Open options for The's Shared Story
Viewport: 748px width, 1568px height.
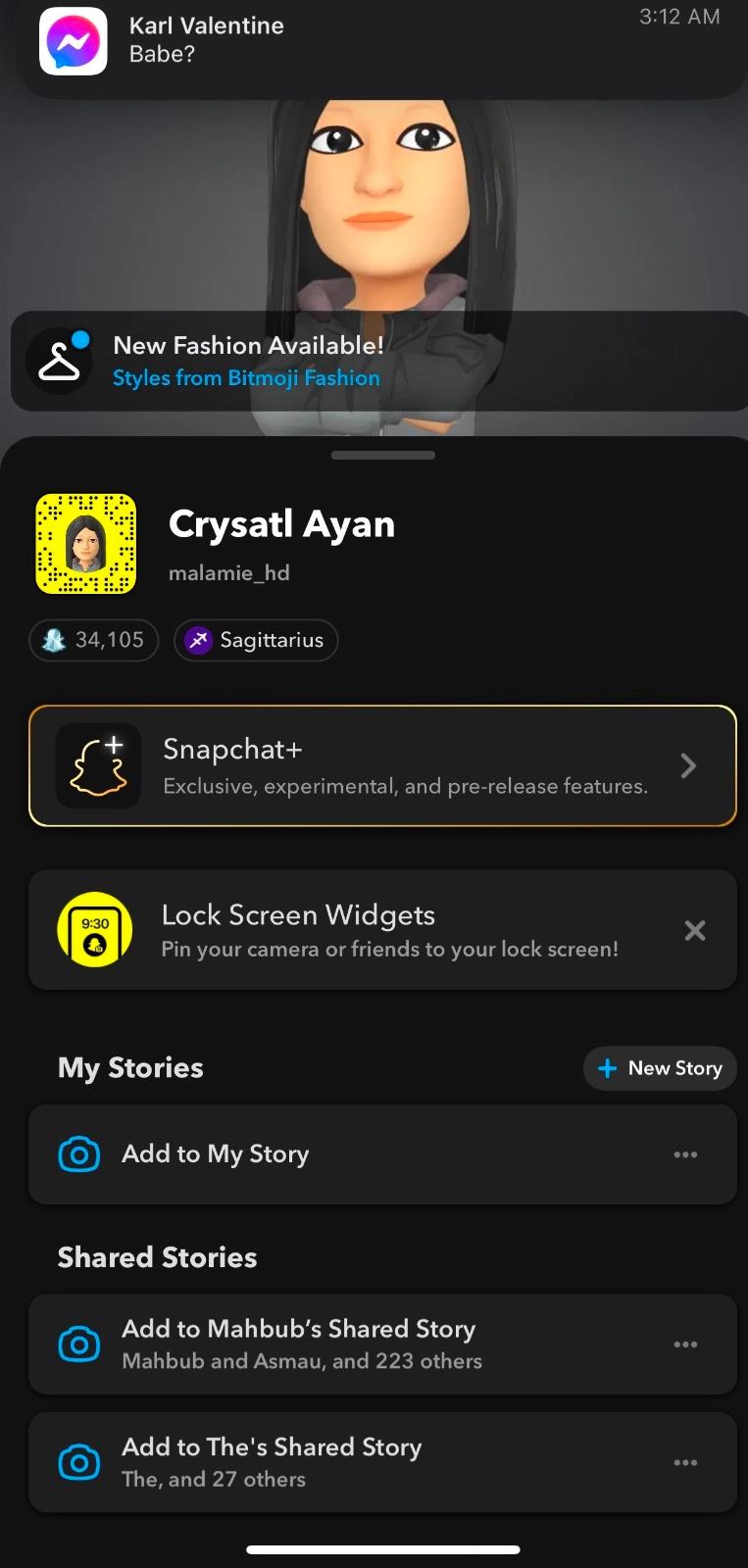pos(685,1462)
